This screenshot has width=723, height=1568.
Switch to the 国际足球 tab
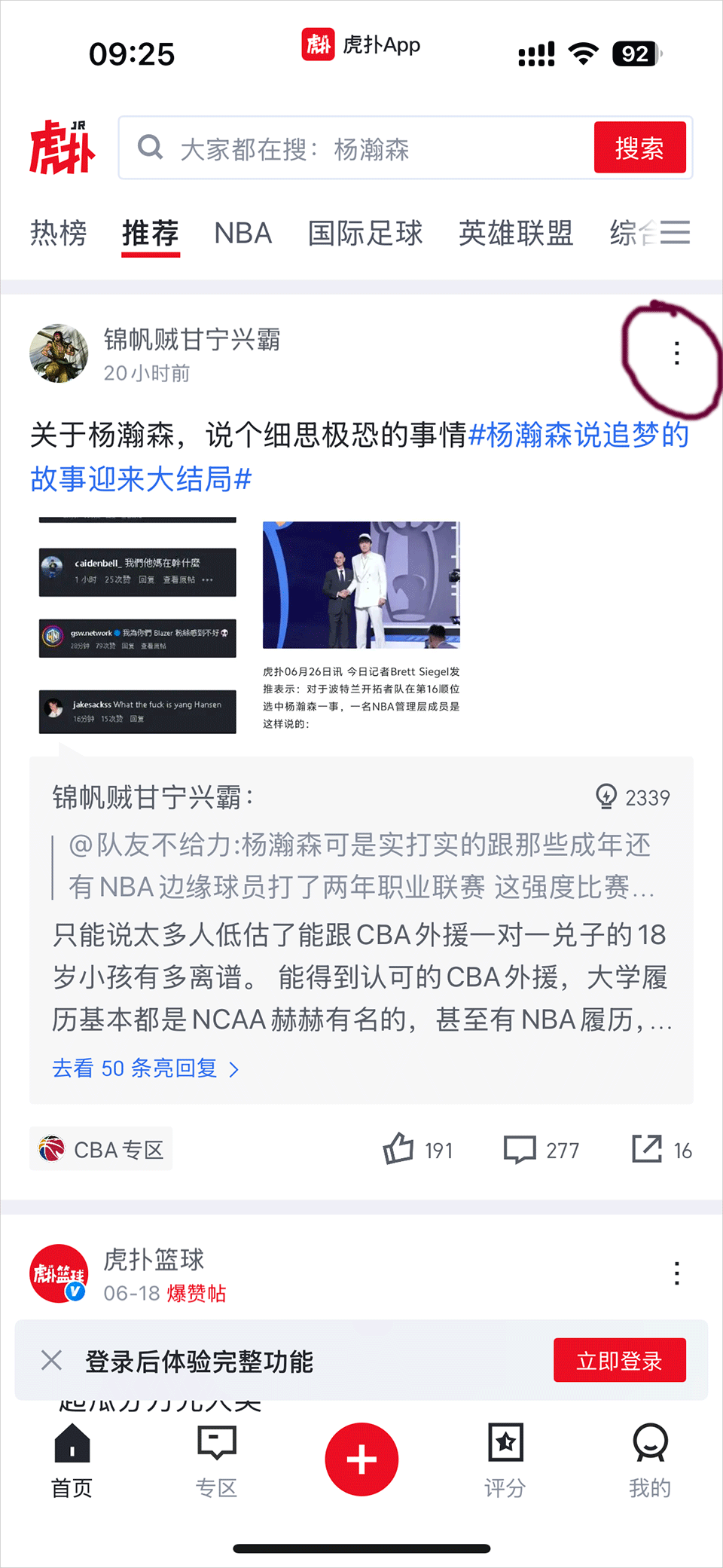point(365,233)
